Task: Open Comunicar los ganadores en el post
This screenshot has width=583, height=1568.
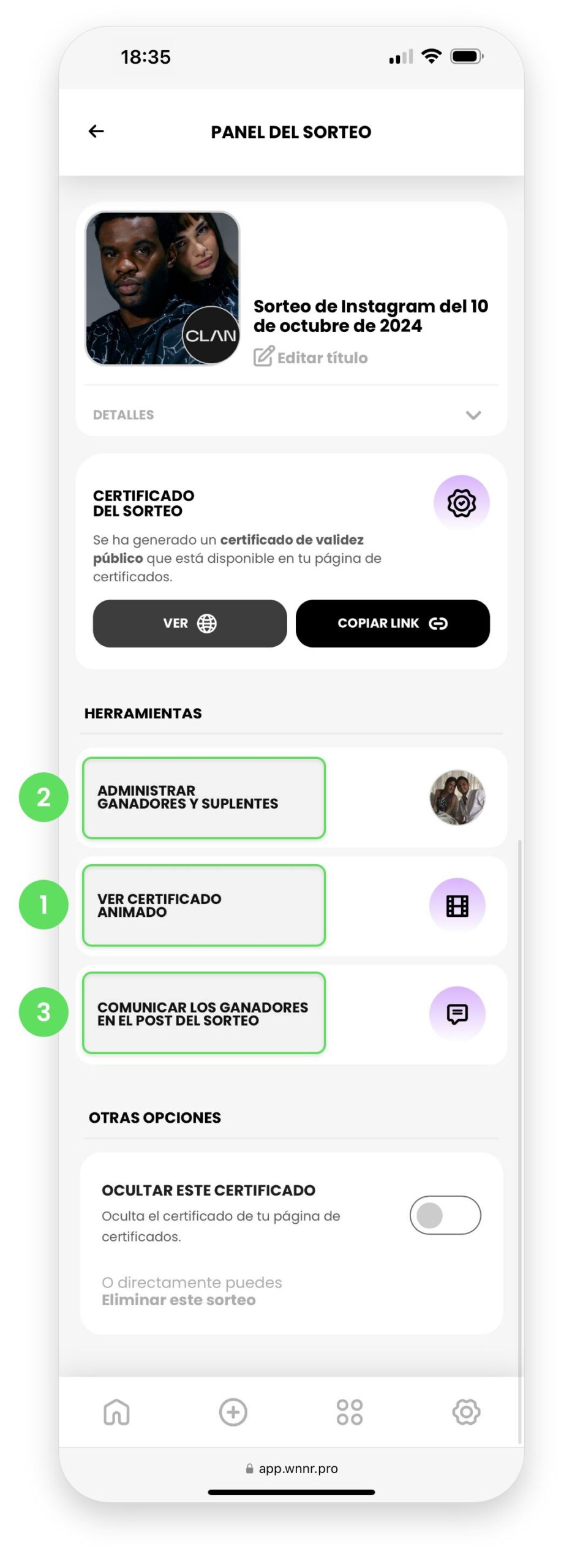Action: click(x=204, y=1013)
